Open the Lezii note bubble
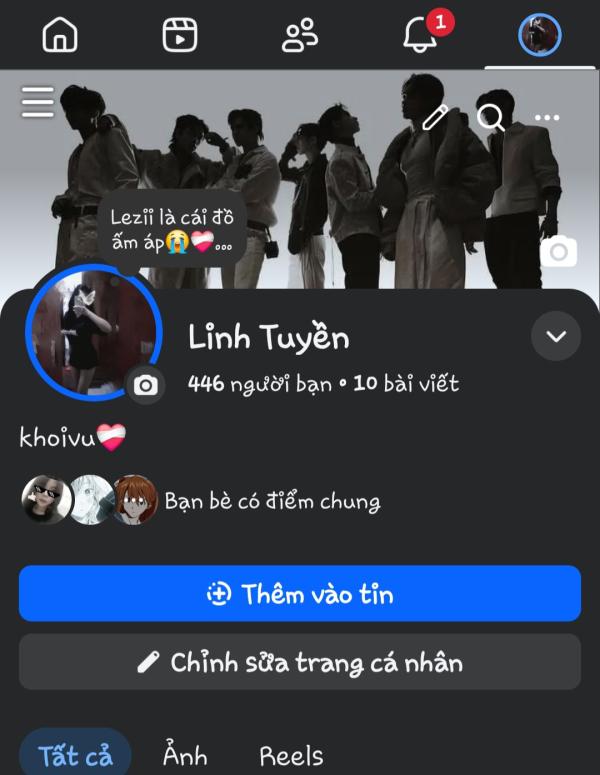The image size is (600, 775). click(x=170, y=228)
